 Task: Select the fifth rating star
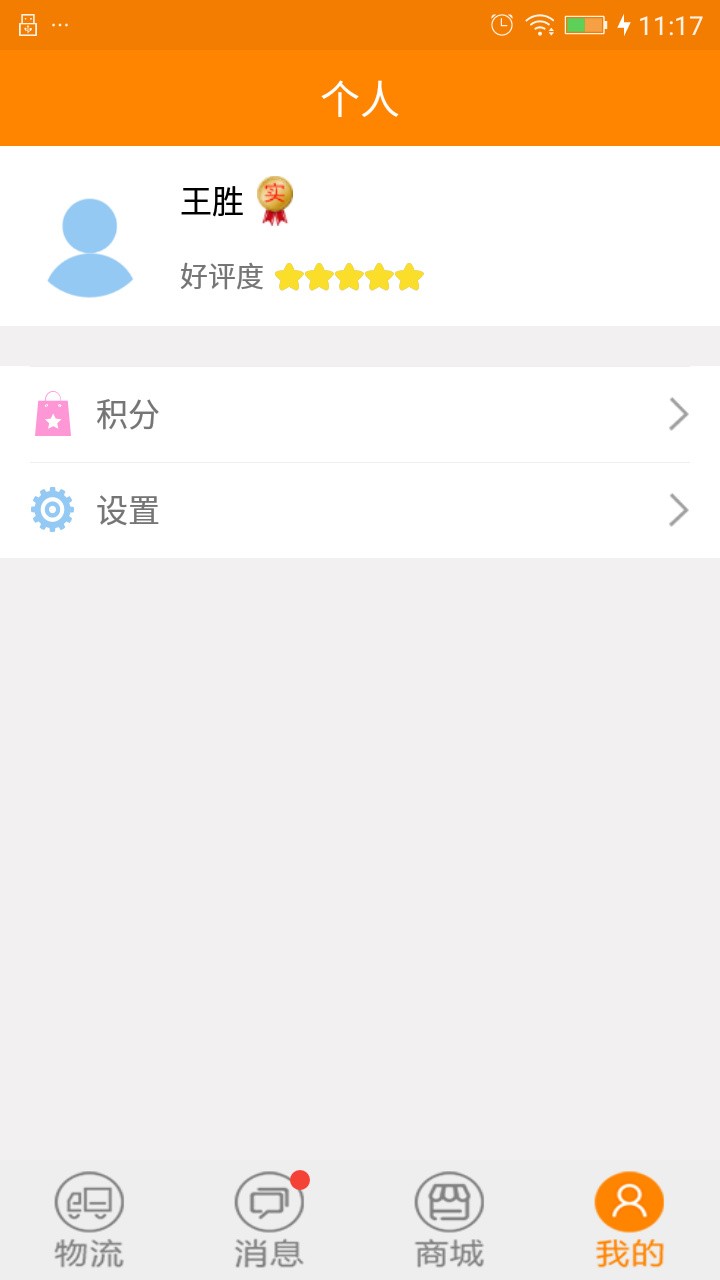pos(410,277)
